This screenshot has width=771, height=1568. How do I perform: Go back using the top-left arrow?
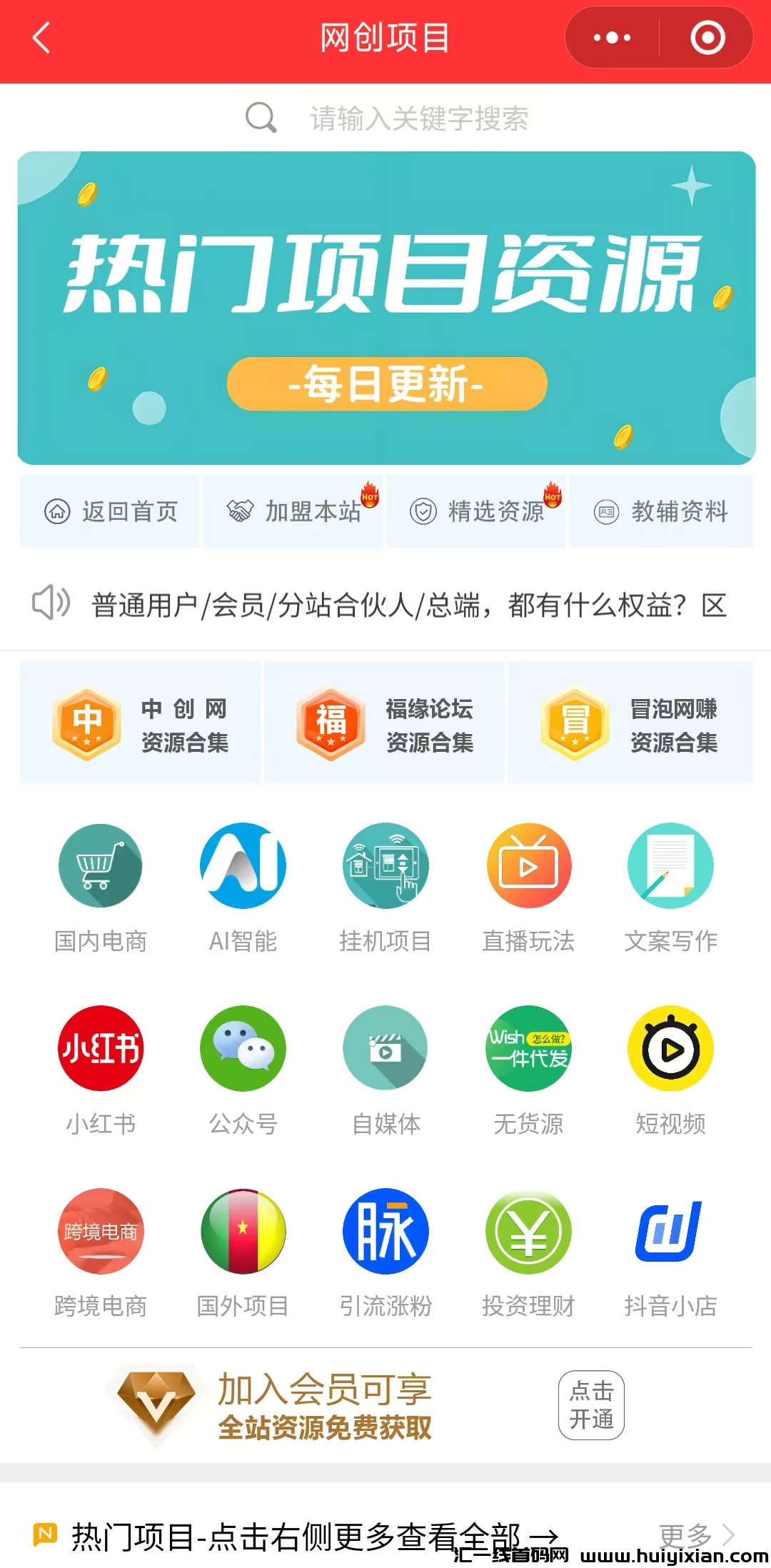click(x=41, y=39)
